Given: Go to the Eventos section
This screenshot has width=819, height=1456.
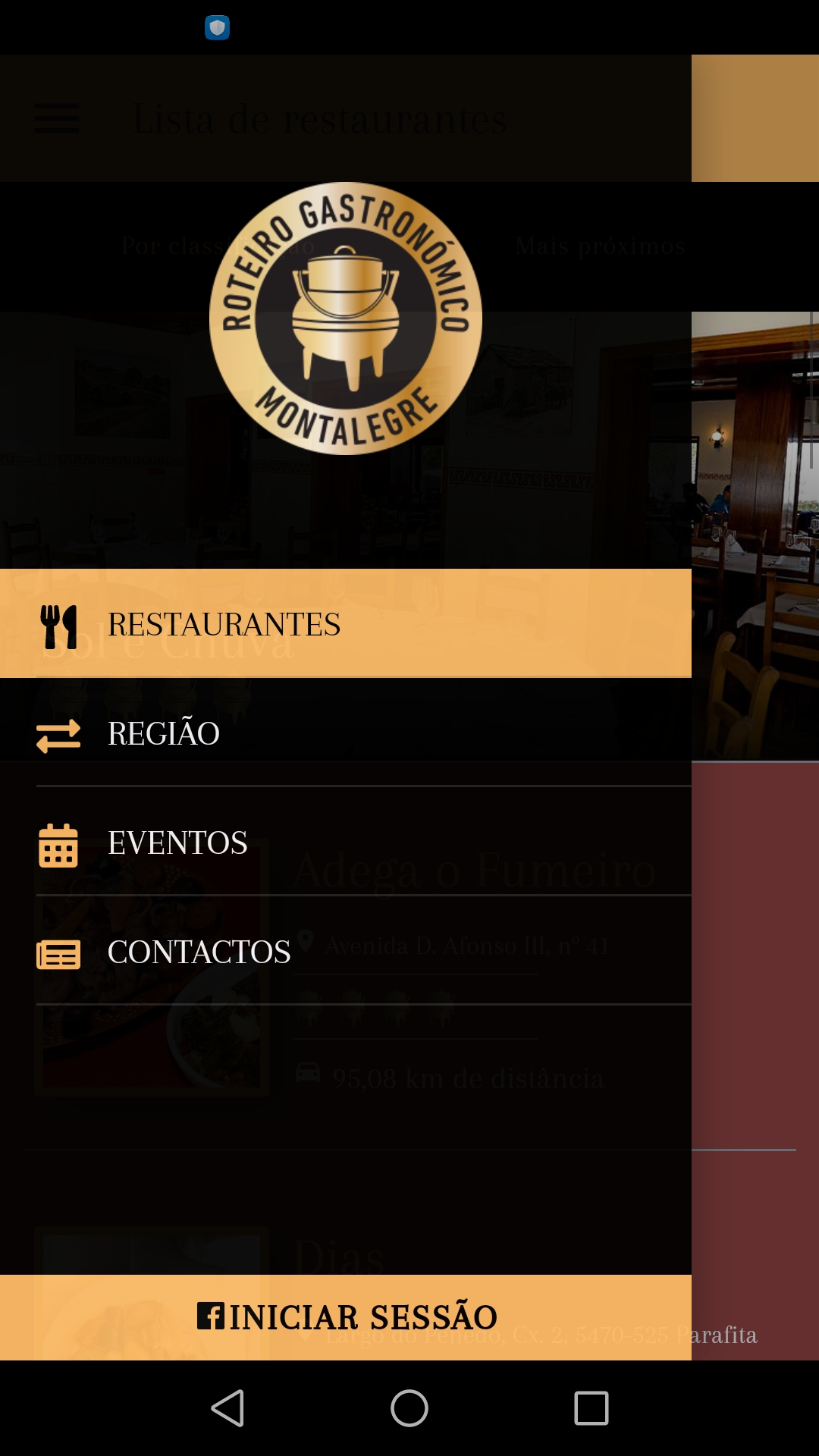Looking at the screenshot, I should coord(345,843).
